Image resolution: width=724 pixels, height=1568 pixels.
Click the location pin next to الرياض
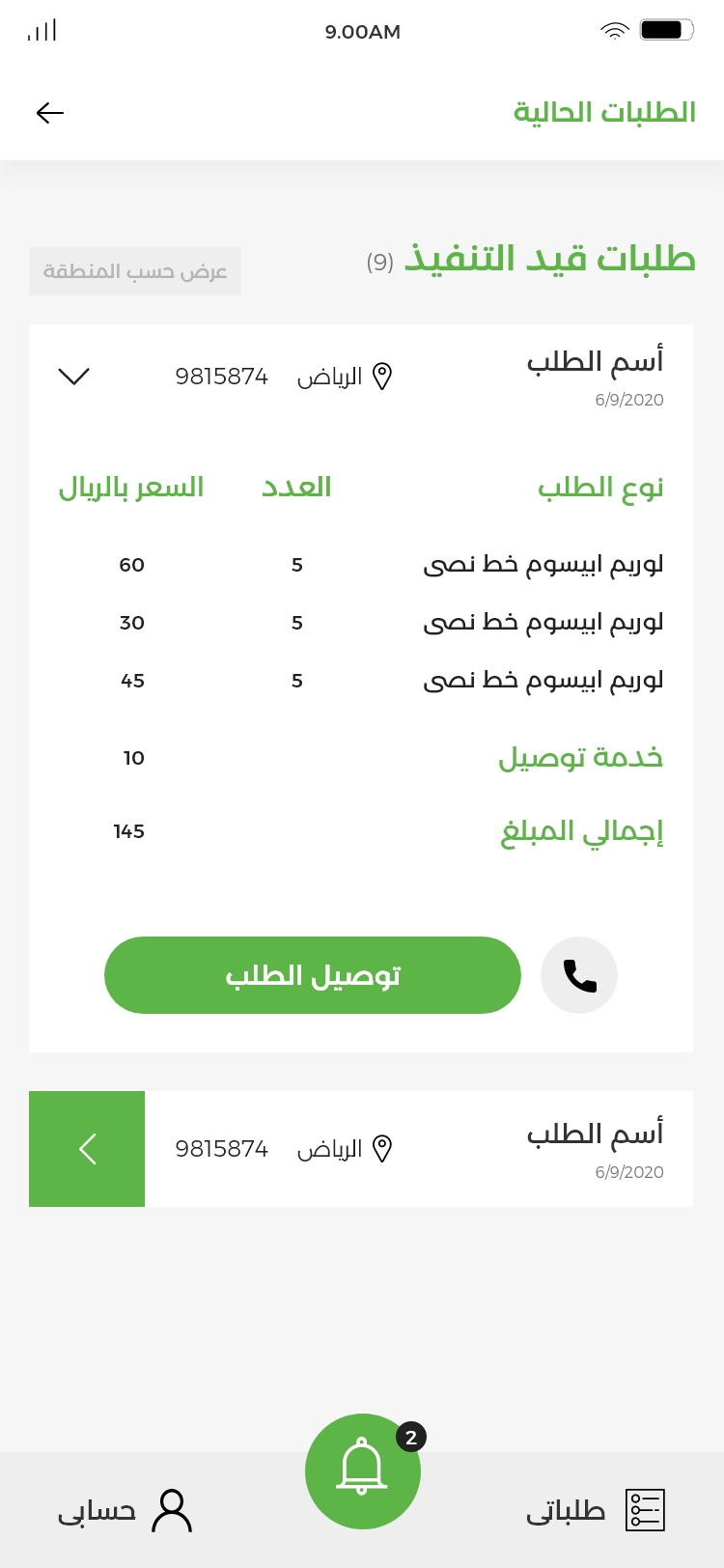tap(382, 377)
